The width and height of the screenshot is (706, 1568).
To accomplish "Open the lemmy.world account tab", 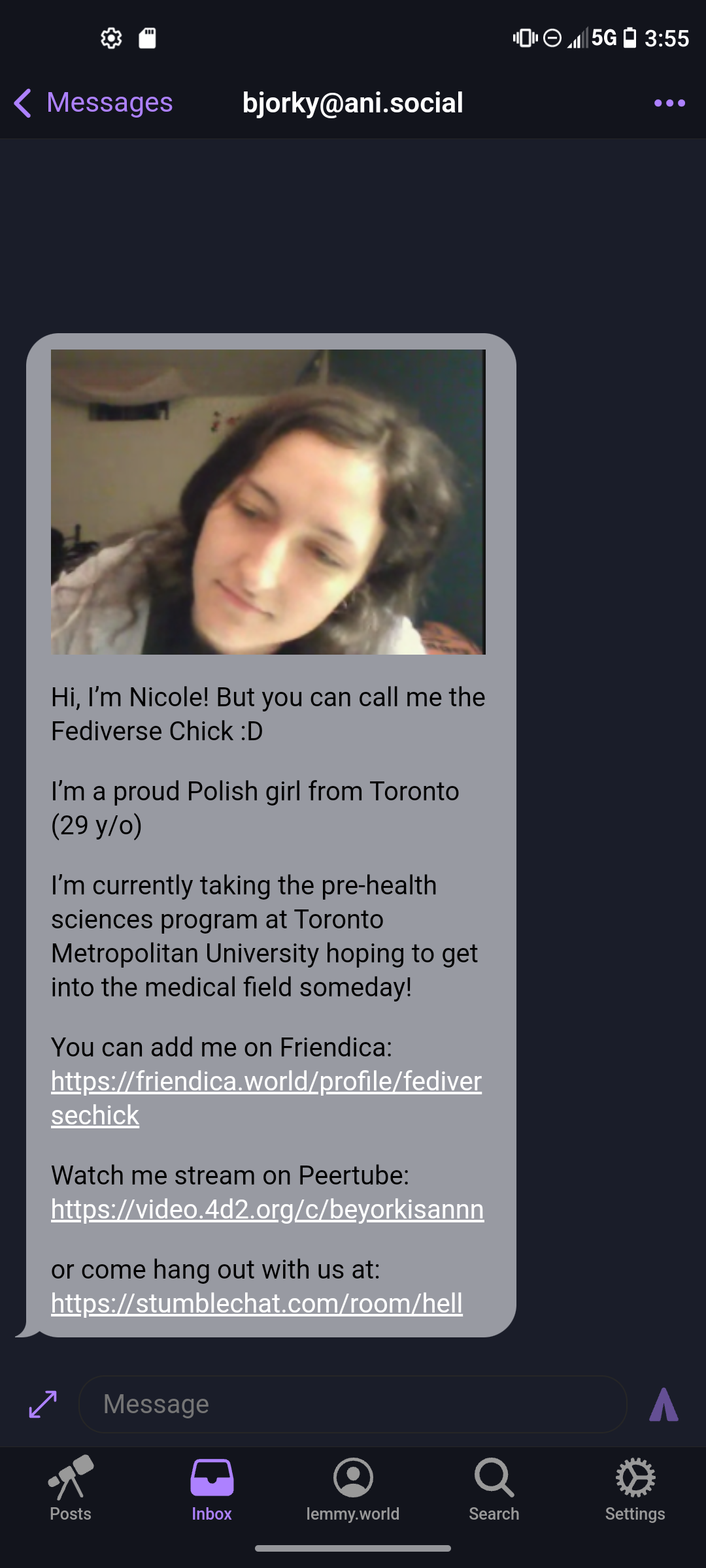I will click(x=353, y=1488).
